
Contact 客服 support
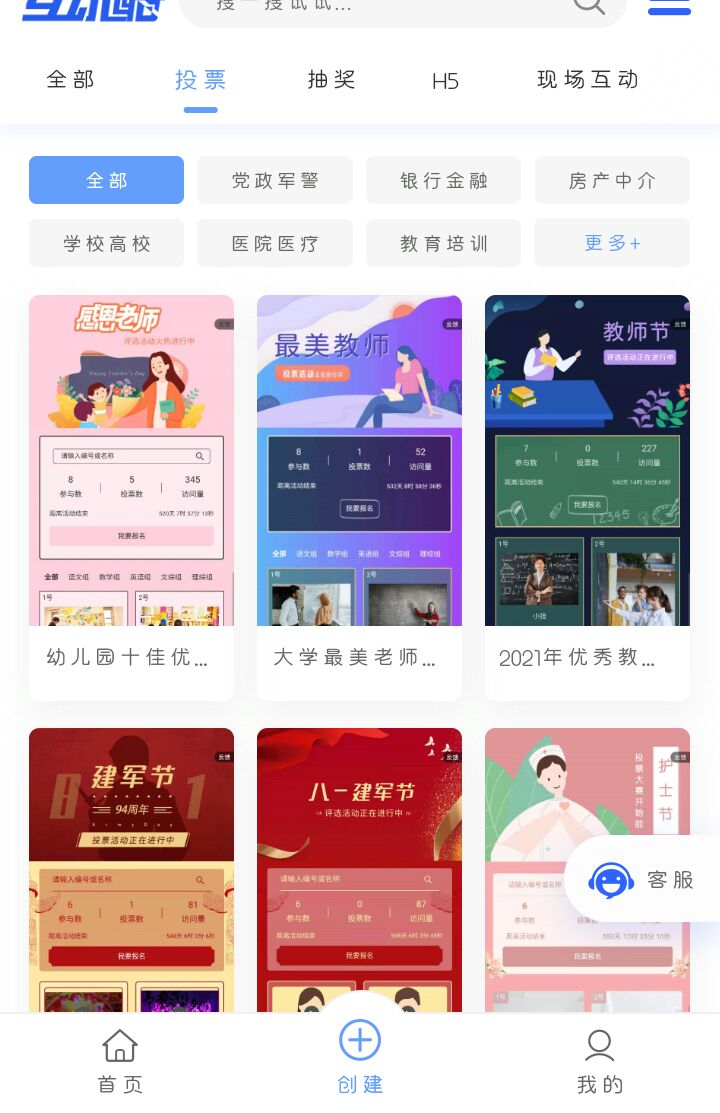click(x=643, y=879)
